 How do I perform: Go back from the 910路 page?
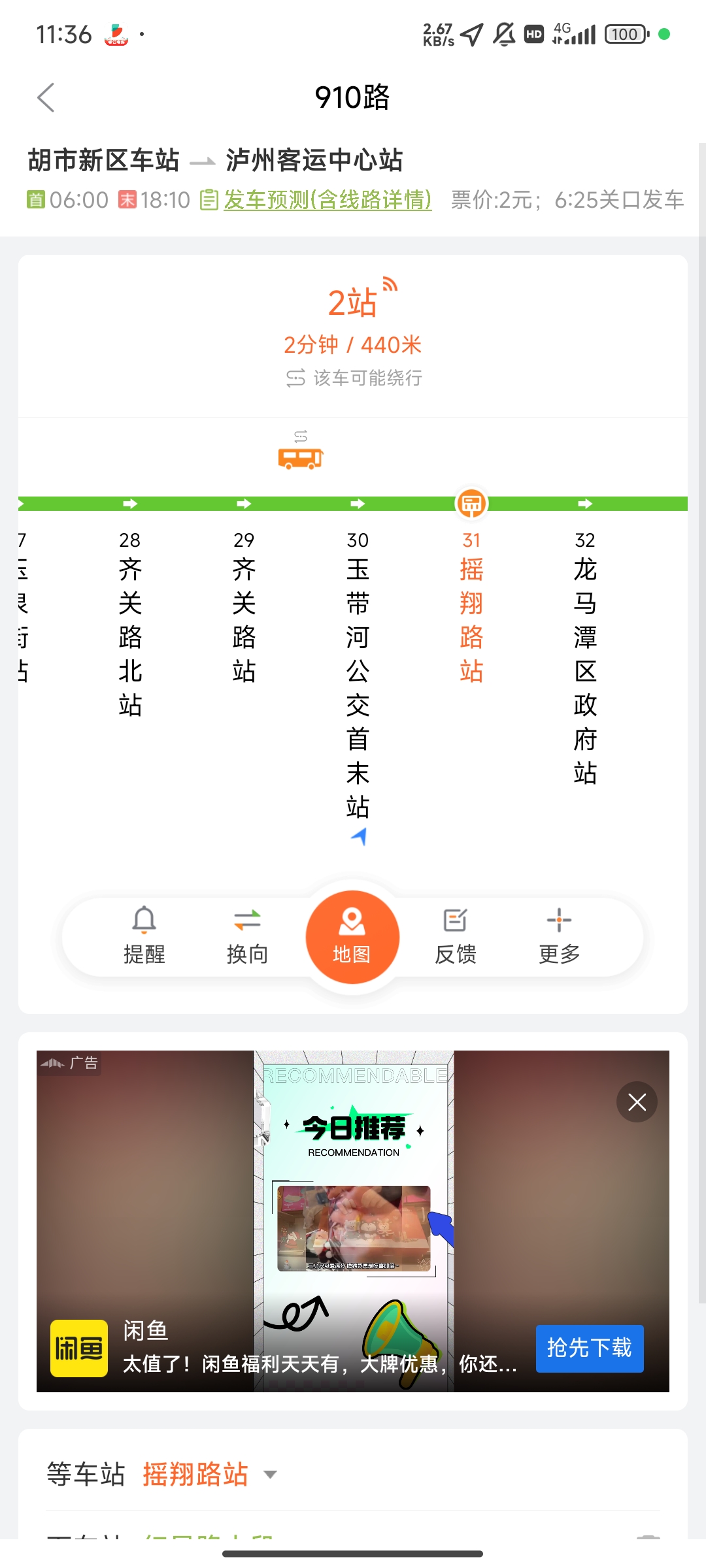coord(46,98)
